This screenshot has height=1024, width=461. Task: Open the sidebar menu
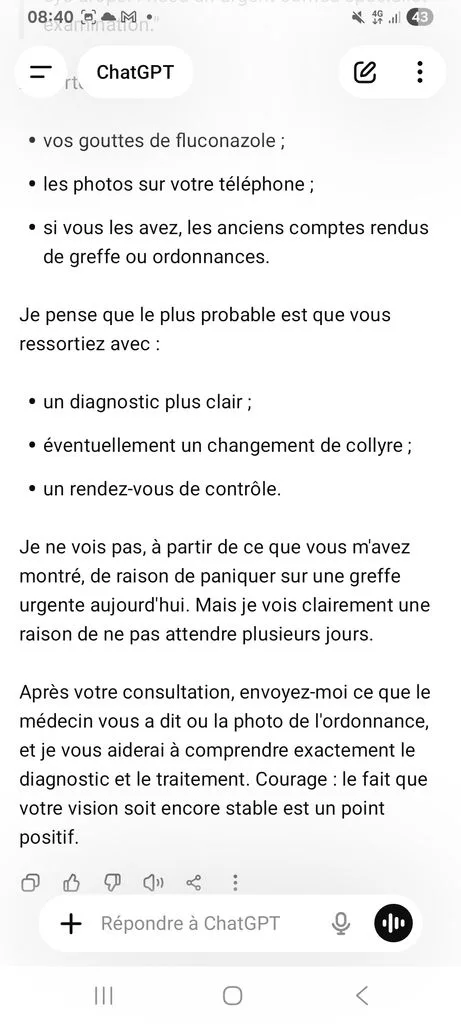tap(40, 72)
